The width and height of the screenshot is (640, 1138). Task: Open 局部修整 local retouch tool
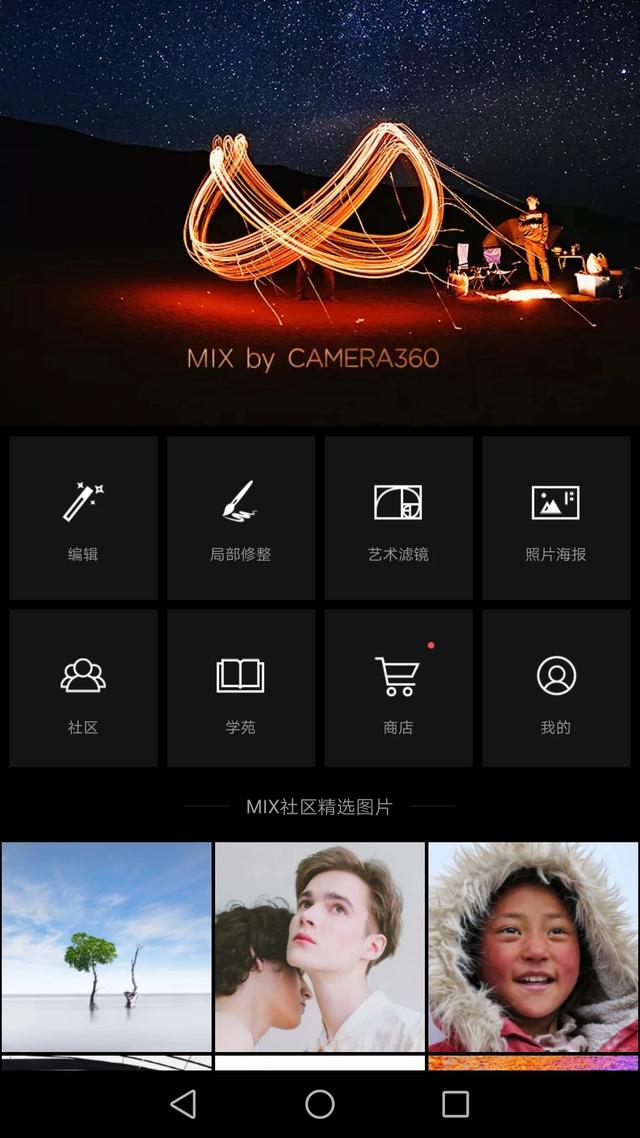tap(240, 518)
